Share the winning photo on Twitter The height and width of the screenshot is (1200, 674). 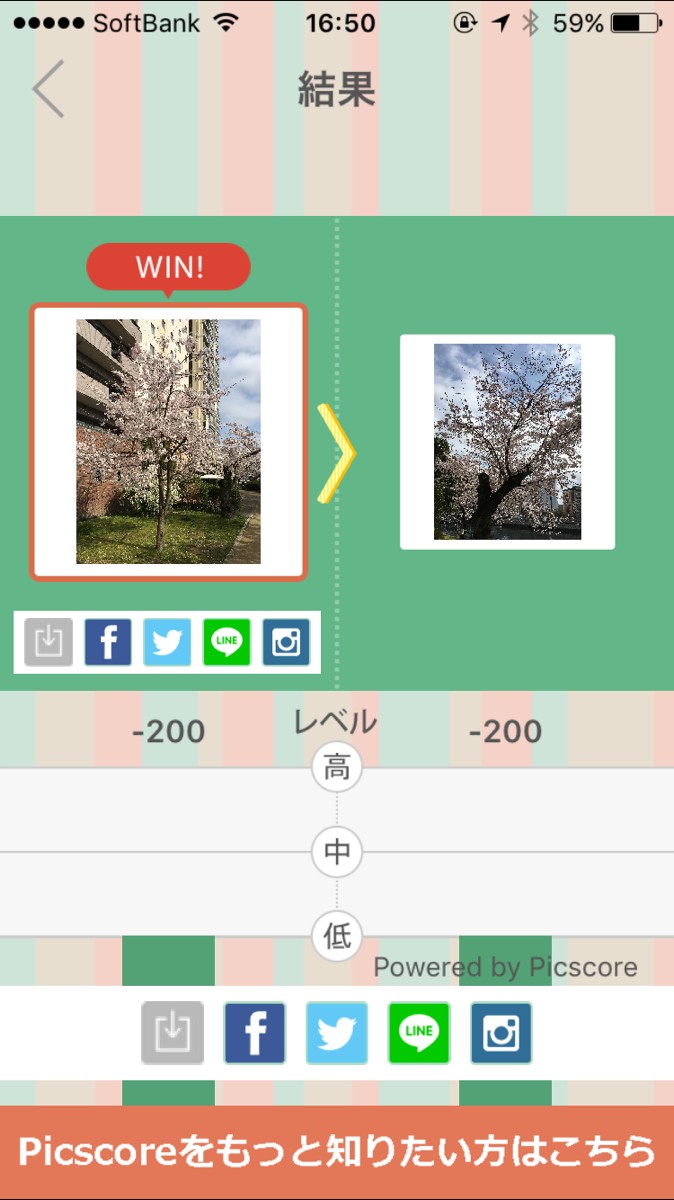coord(167,642)
